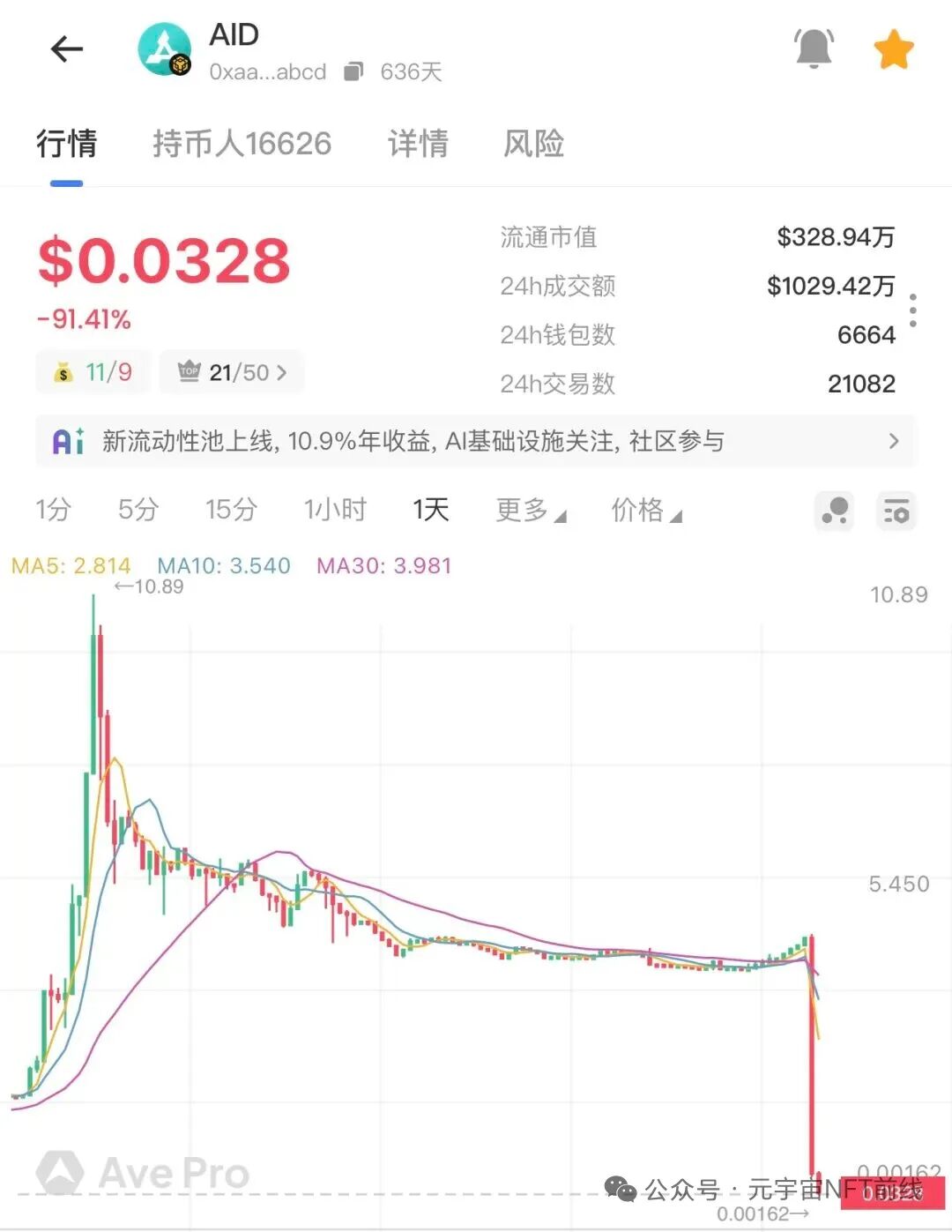
Task: Tap the bubble icon above the chart
Action: point(835,511)
